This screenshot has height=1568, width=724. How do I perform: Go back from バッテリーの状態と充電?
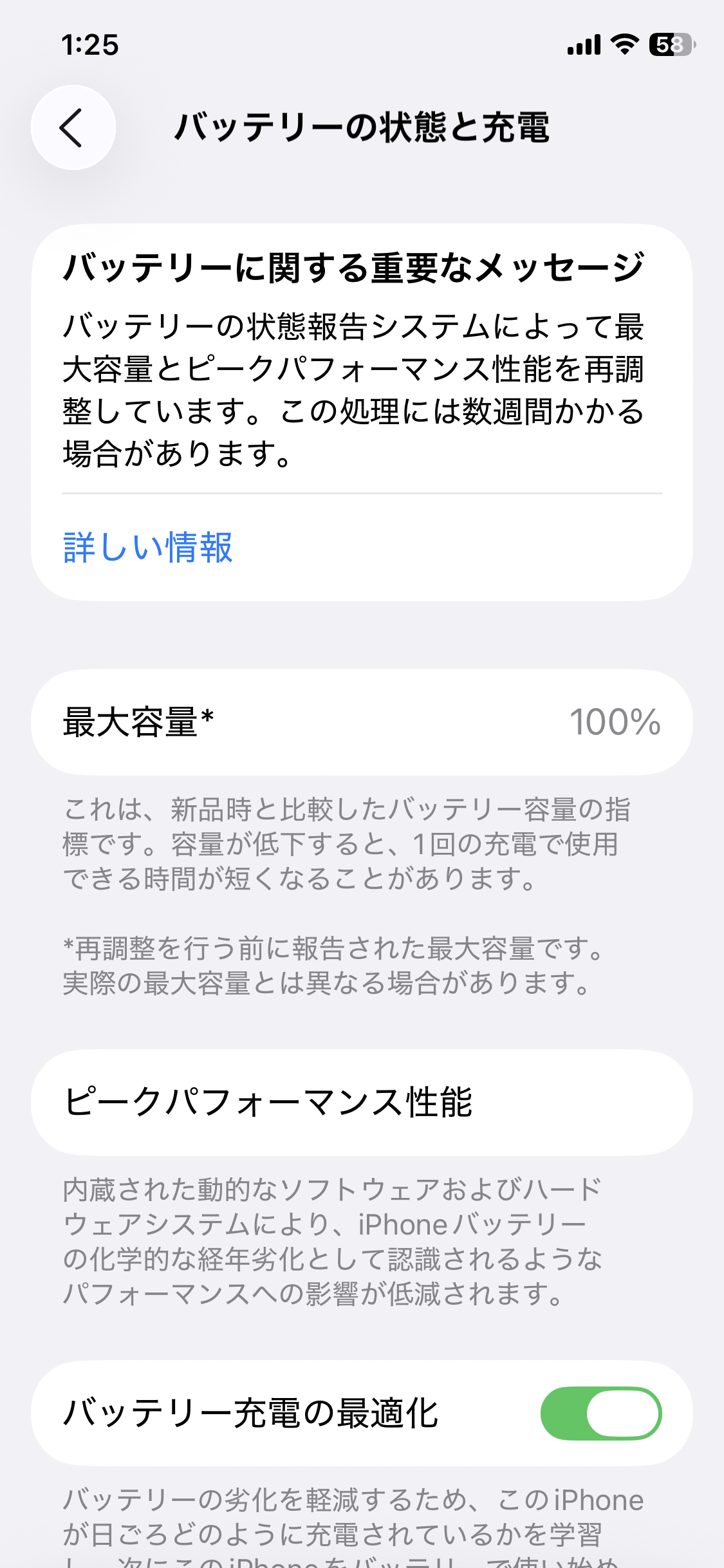[x=73, y=127]
